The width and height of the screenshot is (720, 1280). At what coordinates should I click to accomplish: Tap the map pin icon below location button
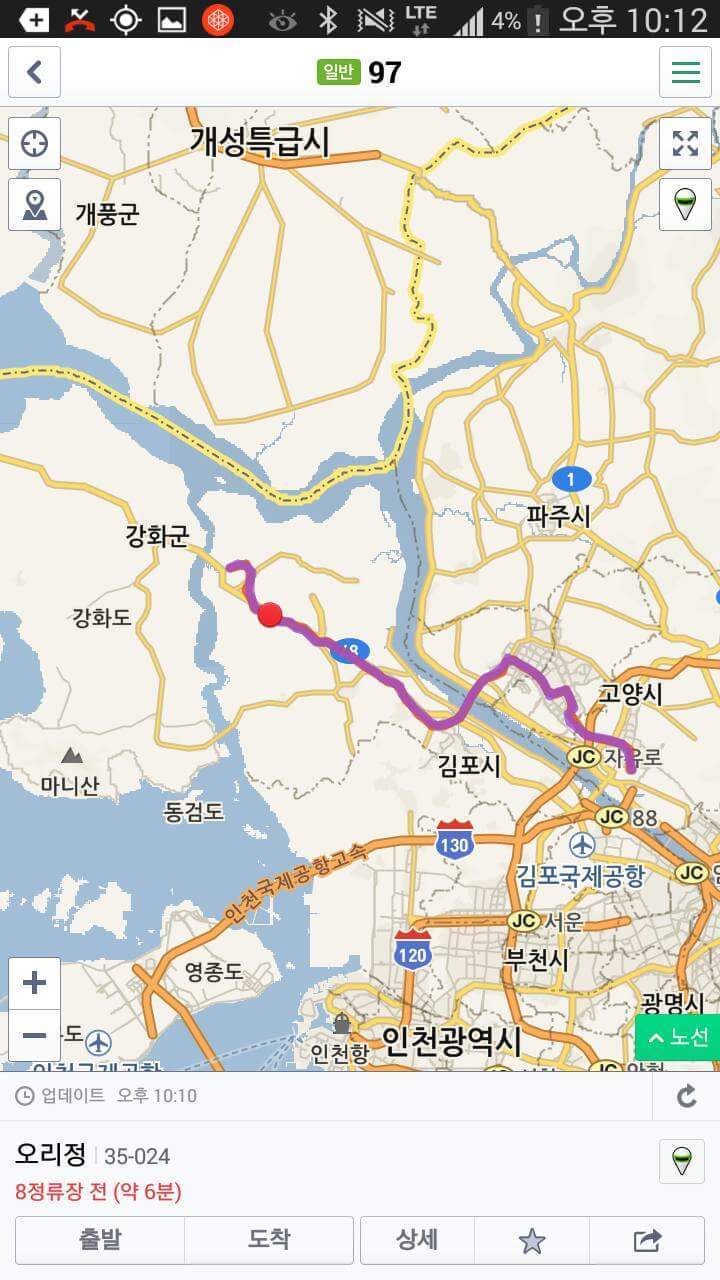pyautogui.click(x=34, y=205)
